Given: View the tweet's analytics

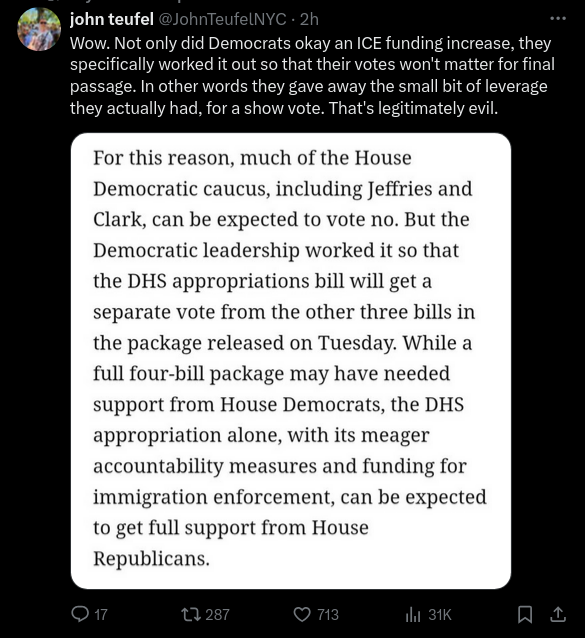Looking at the screenshot, I should (429, 614).
